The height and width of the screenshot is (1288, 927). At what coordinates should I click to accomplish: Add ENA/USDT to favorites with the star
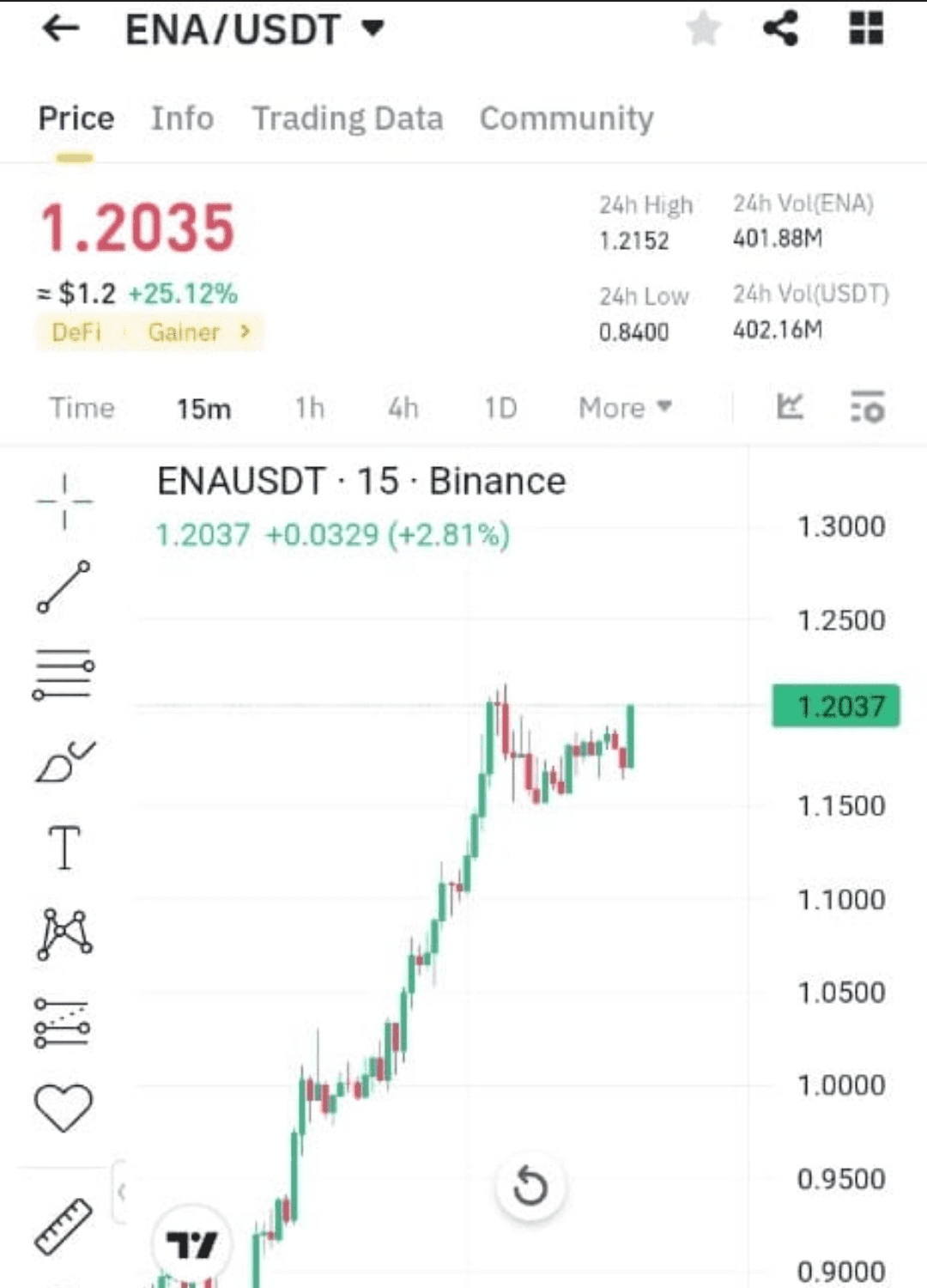(704, 29)
